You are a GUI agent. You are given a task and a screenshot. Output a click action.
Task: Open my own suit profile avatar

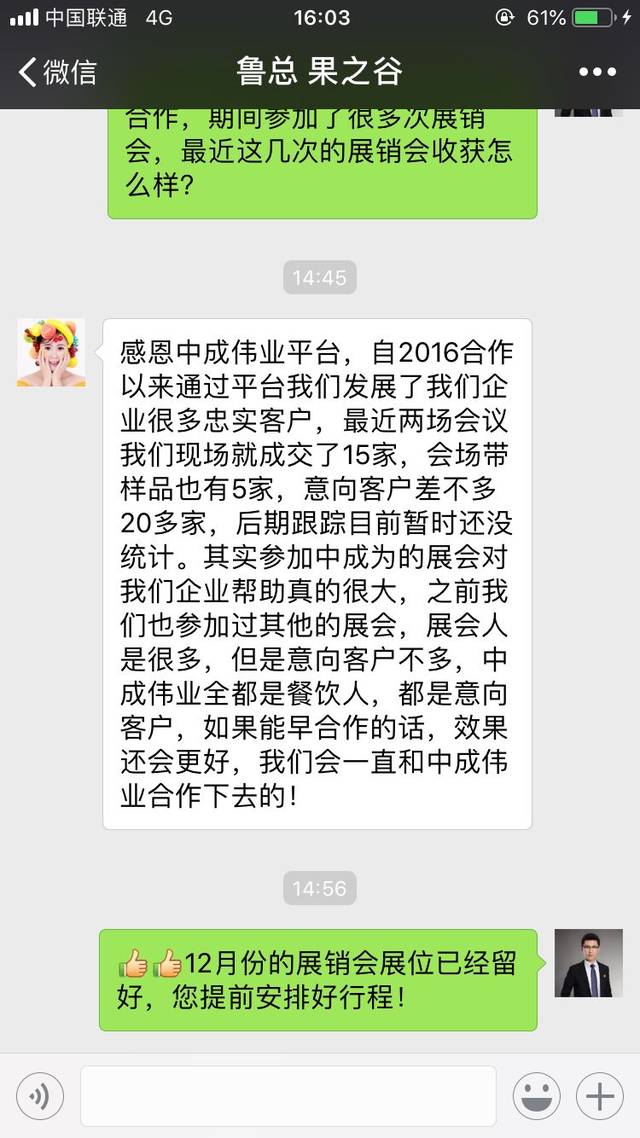(x=588, y=963)
